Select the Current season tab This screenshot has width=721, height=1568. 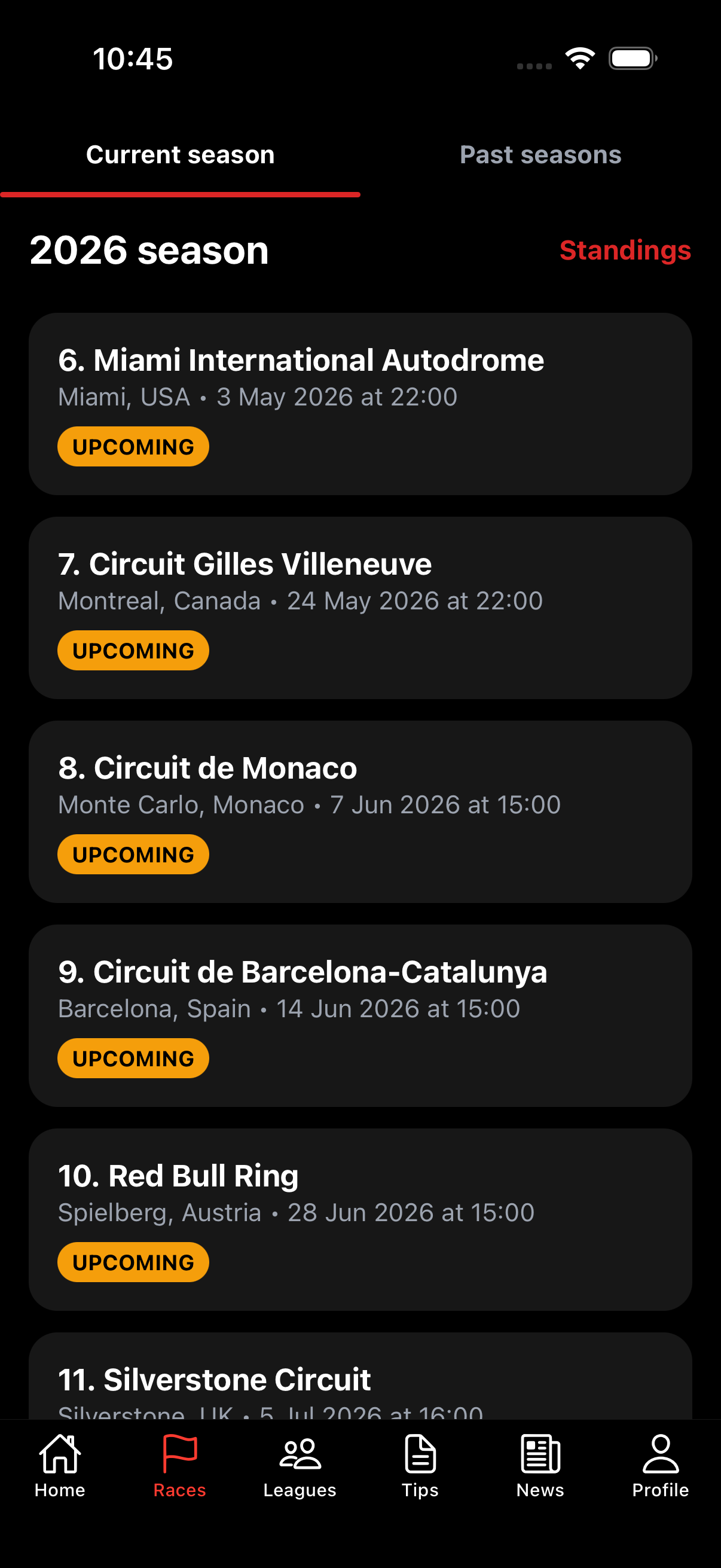coord(180,155)
